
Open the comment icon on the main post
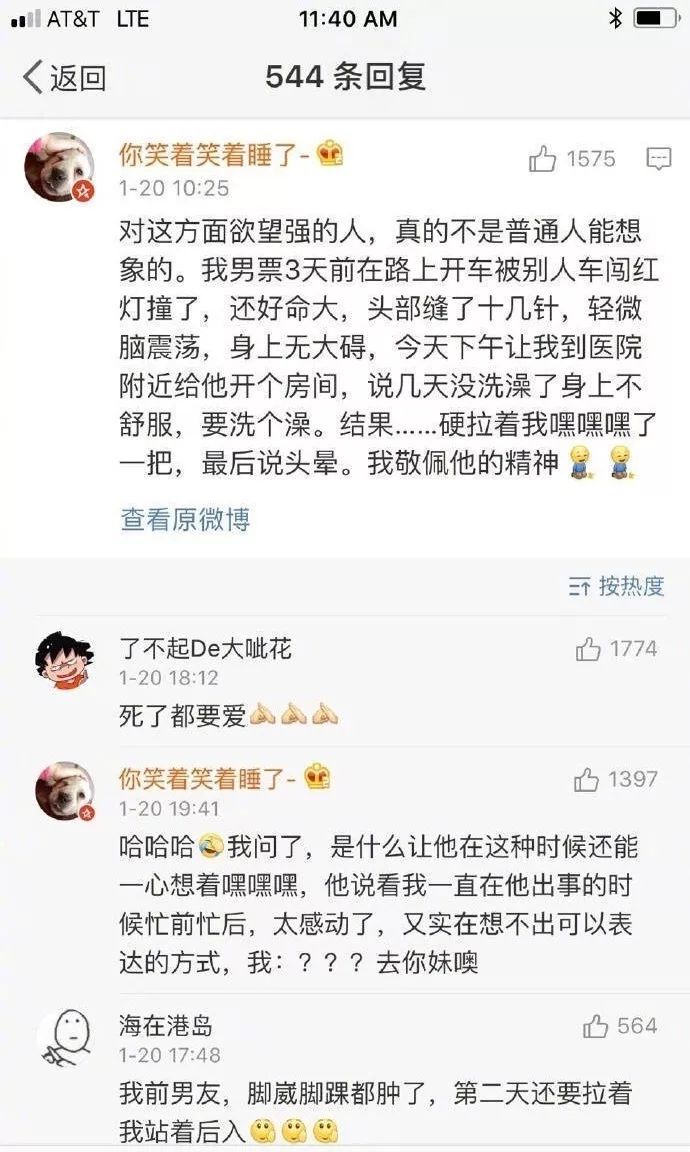tap(658, 158)
